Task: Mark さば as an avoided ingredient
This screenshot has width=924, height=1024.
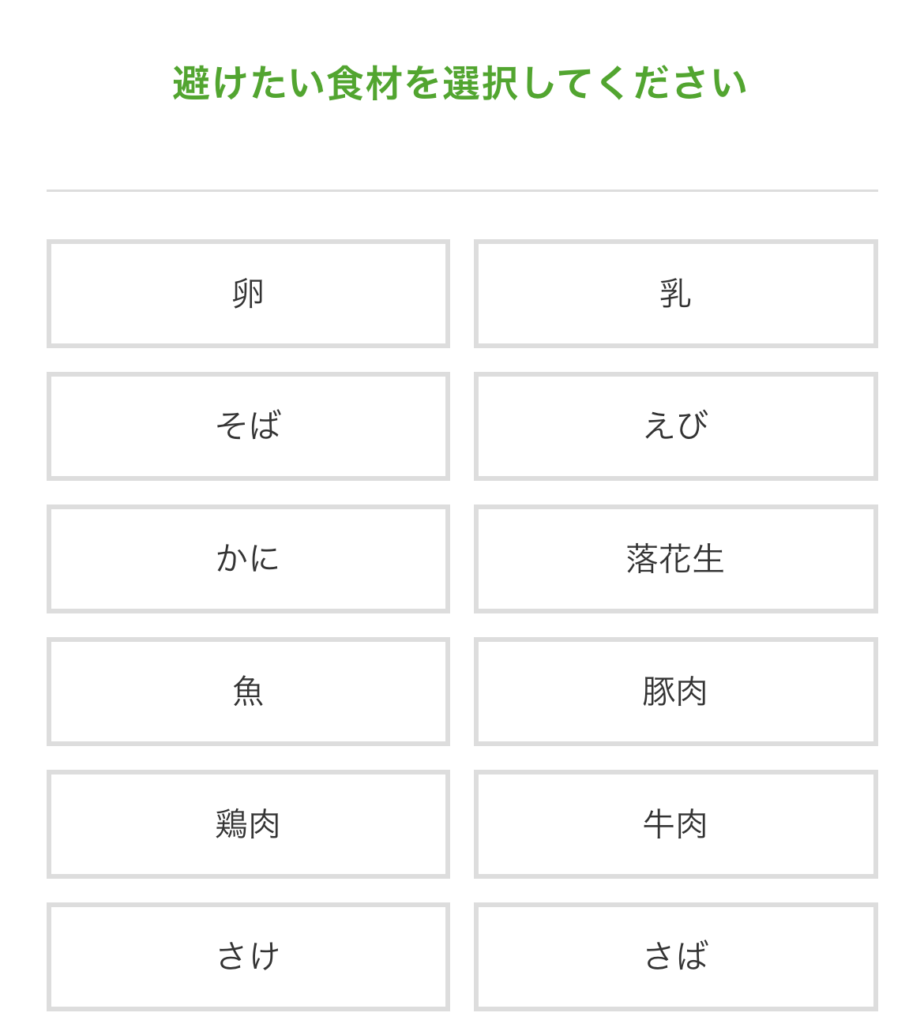Action: tap(675, 957)
